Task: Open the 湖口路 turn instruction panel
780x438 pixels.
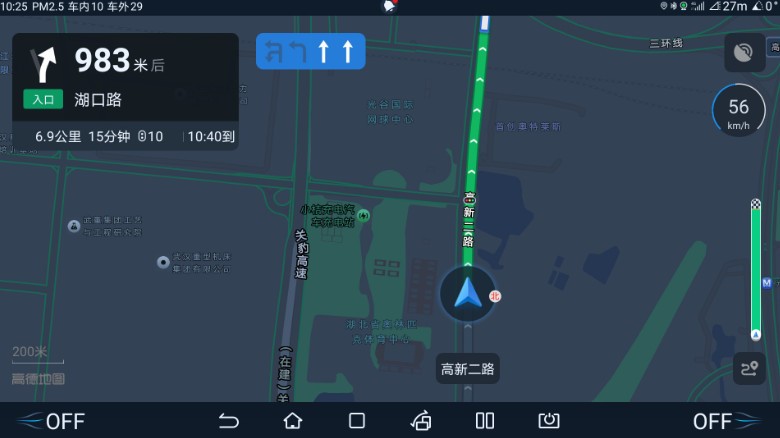Action: coord(125,77)
